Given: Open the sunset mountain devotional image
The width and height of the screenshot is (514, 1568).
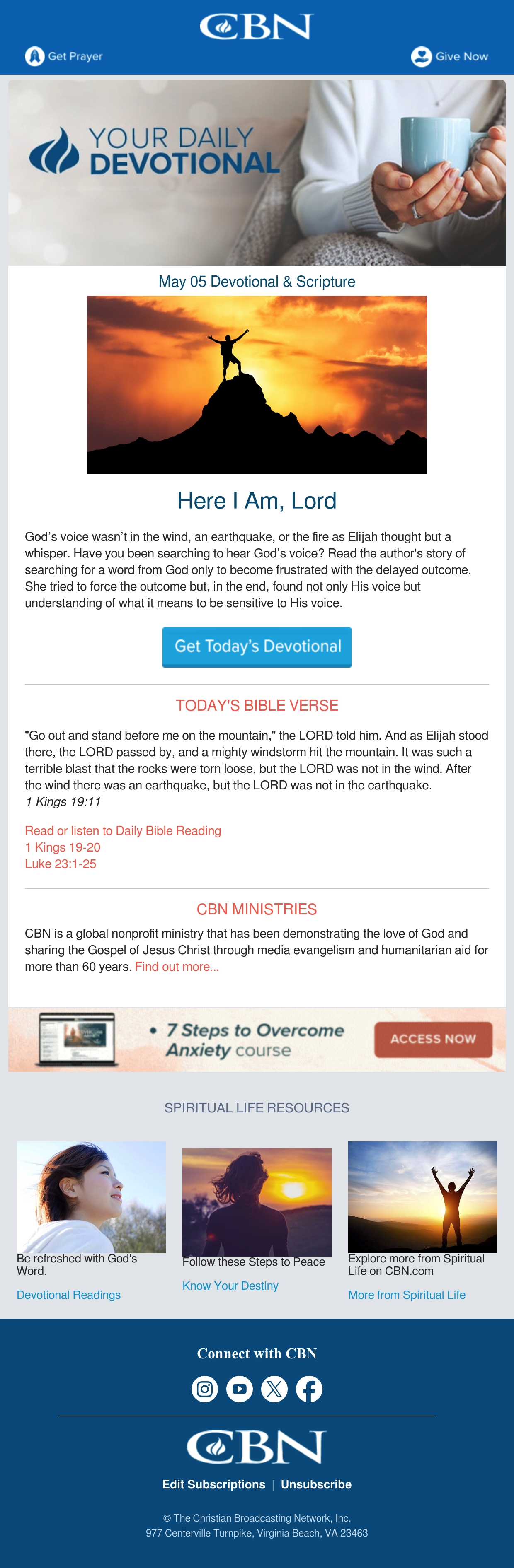Looking at the screenshot, I should click(257, 384).
